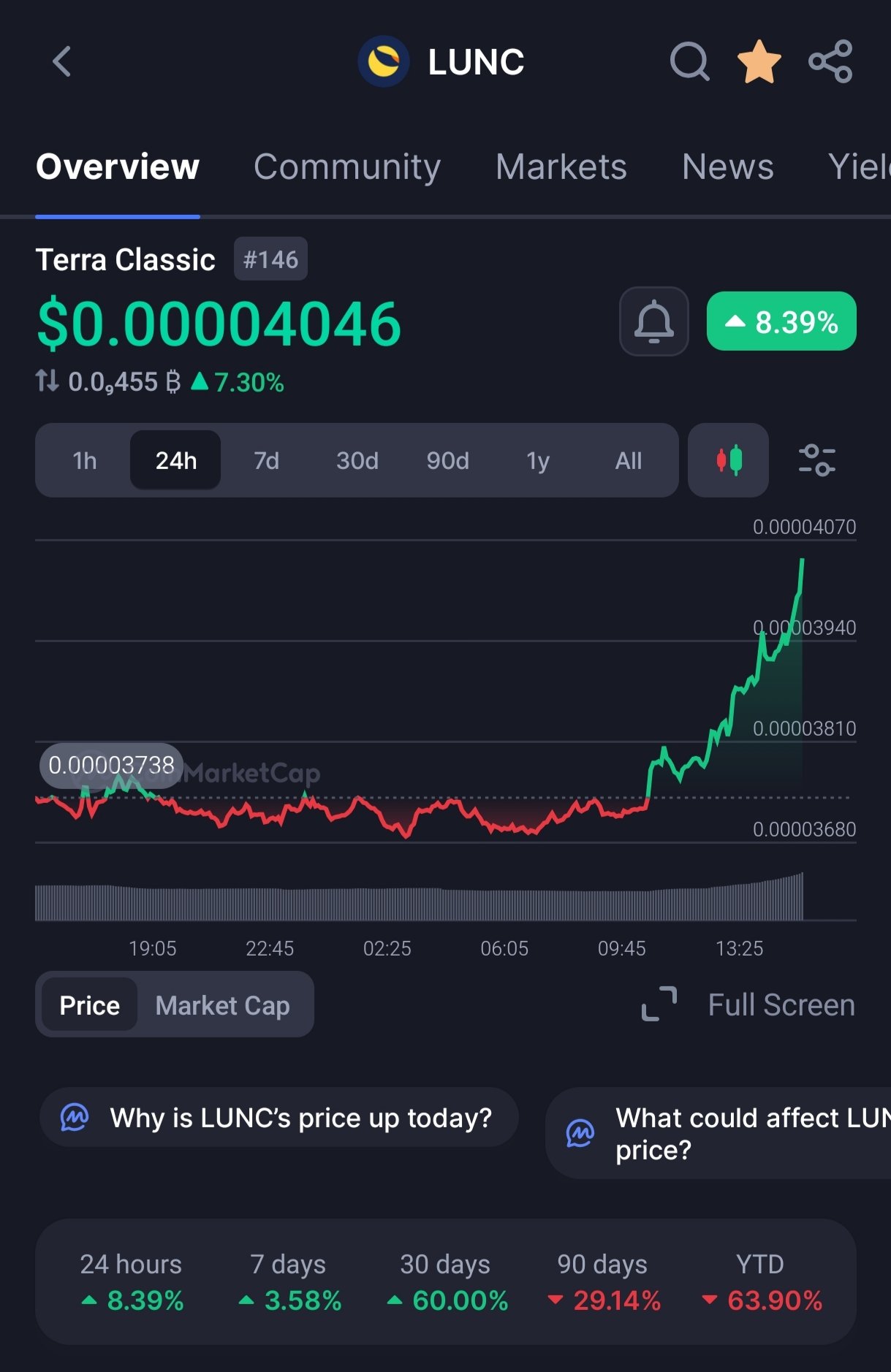Switch to candlestick chart view

click(x=728, y=461)
